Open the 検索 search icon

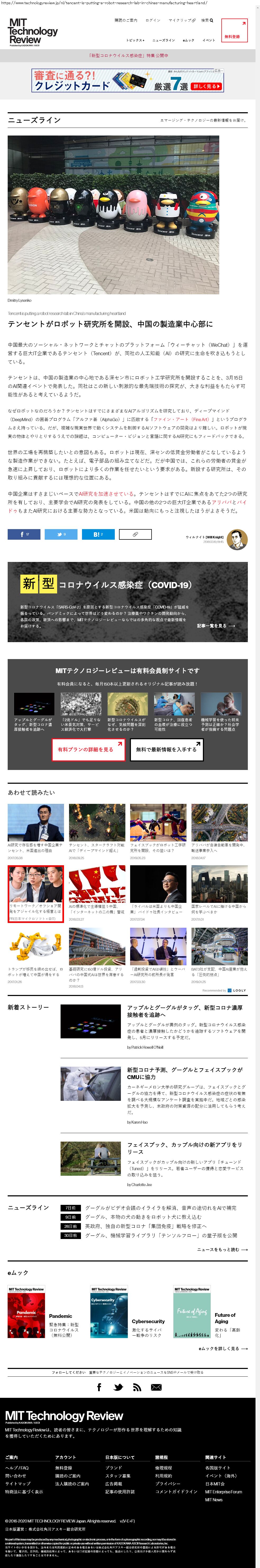coord(207,20)
